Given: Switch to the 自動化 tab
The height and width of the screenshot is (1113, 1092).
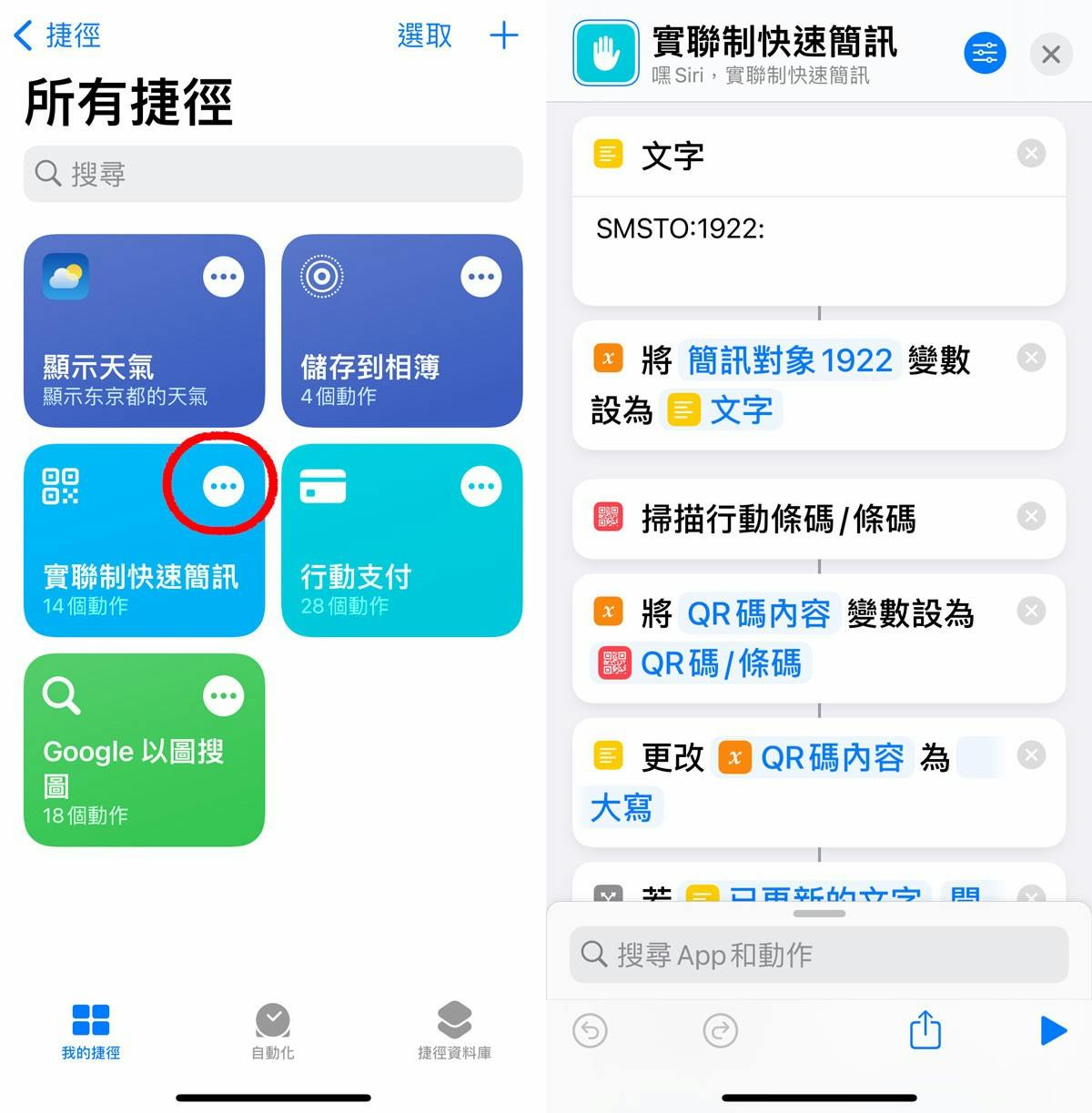Looking at the screenshot, I should point(272,1031).
